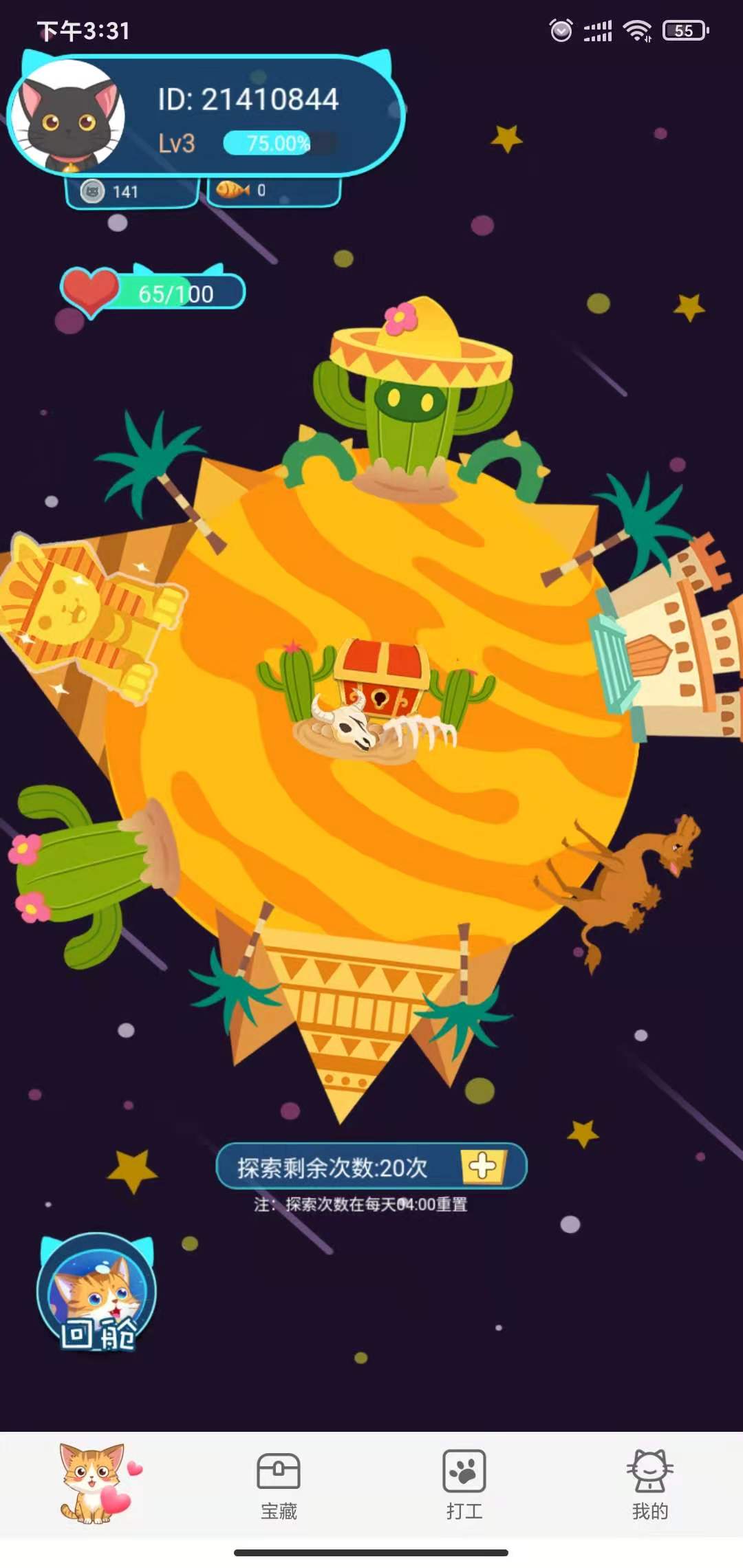
Task: Switch to the 宝藏 tab
Action: coord(279,1485)
